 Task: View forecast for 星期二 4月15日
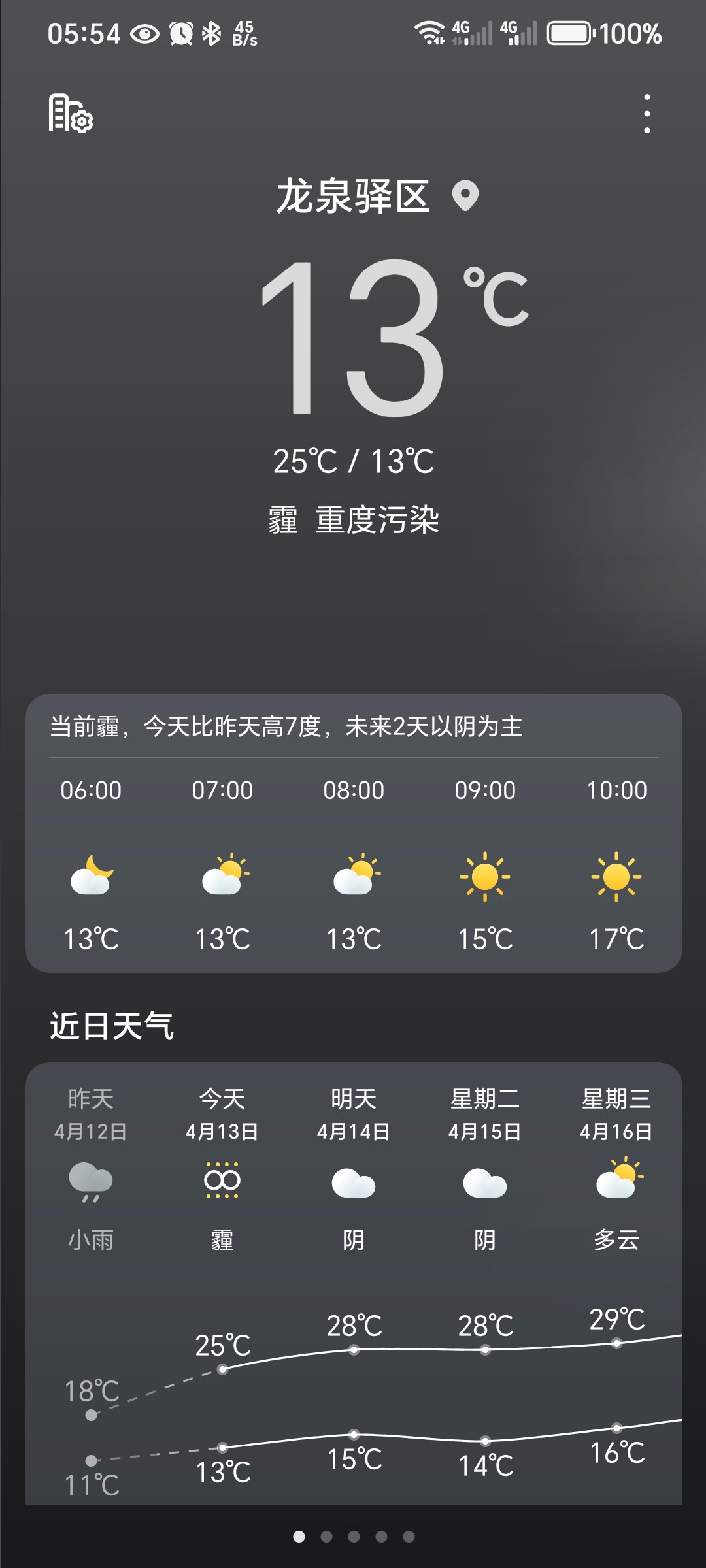(x=485, y=1169)
